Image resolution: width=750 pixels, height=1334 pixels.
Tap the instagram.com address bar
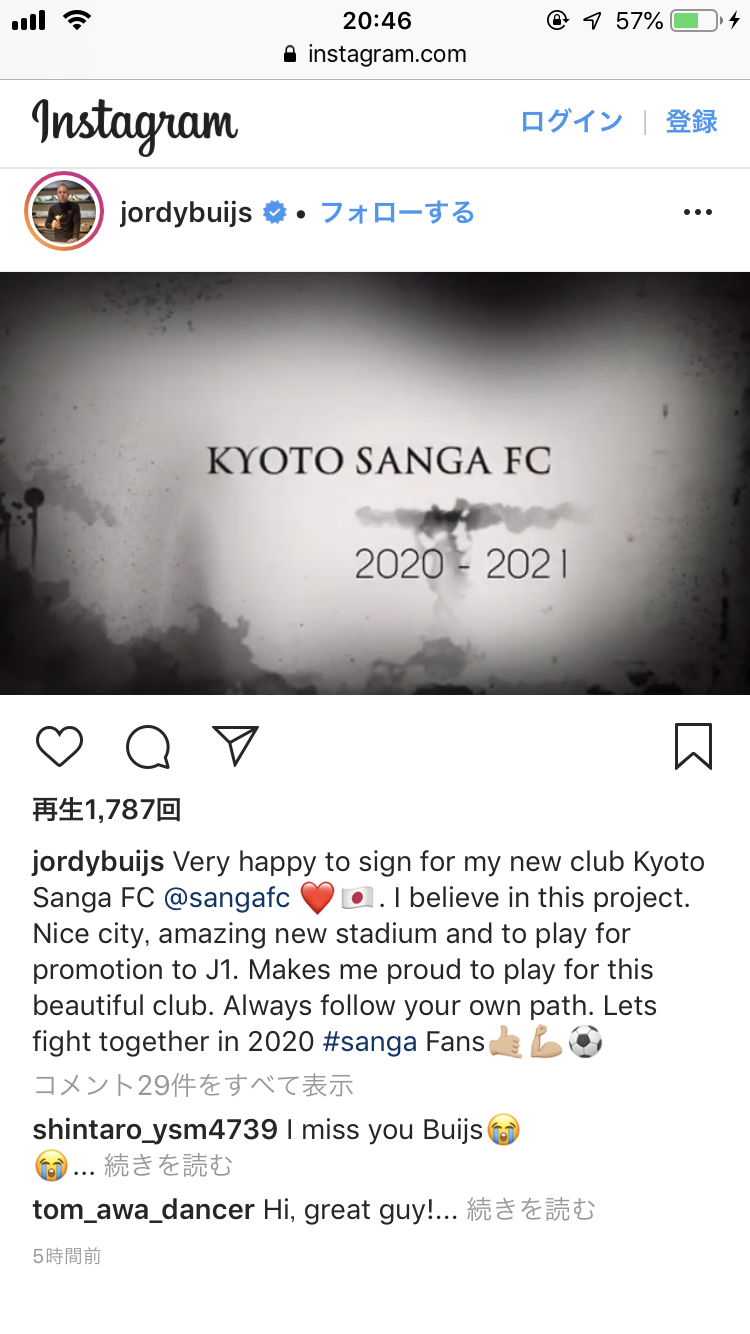click(375, 54)
